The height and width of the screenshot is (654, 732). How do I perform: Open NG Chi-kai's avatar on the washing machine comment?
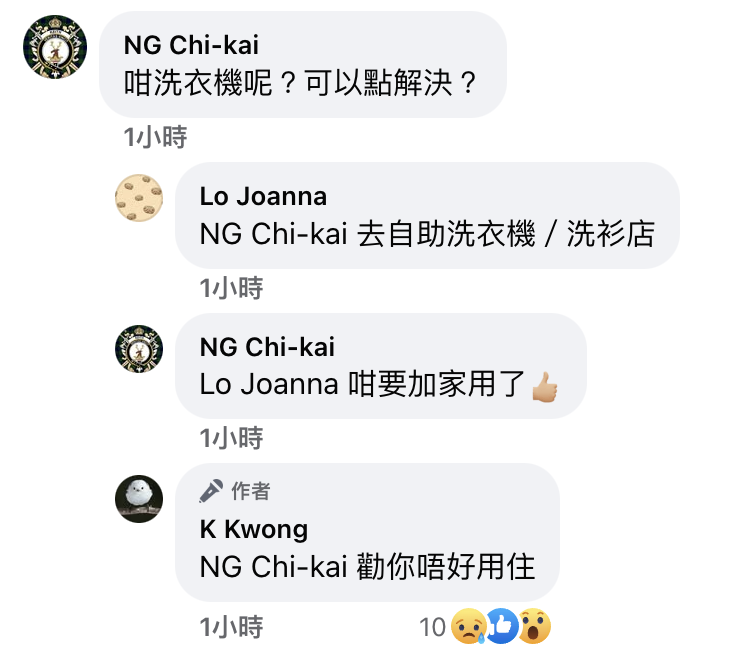[55, 48]
